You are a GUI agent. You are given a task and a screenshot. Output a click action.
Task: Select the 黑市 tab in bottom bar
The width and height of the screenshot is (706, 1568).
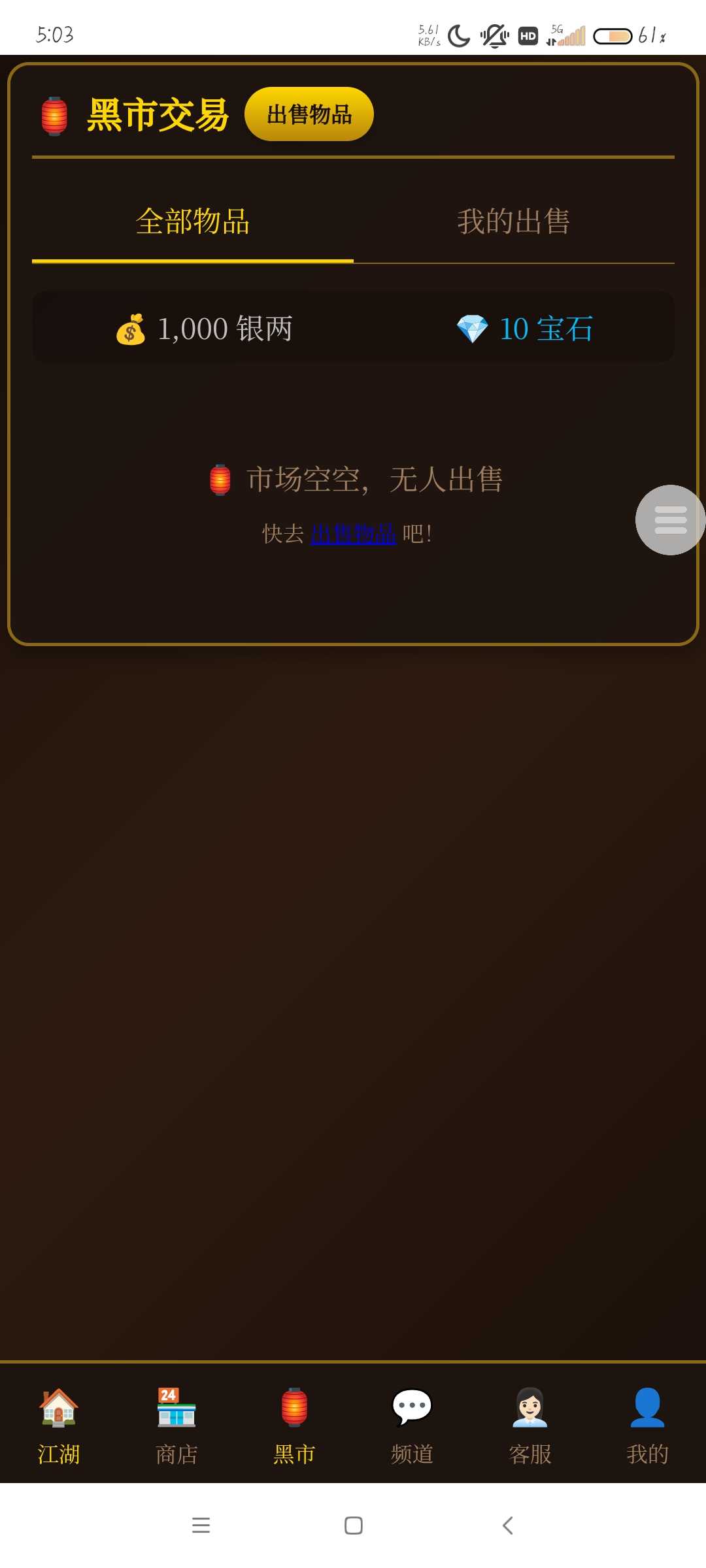(294, 1426)
